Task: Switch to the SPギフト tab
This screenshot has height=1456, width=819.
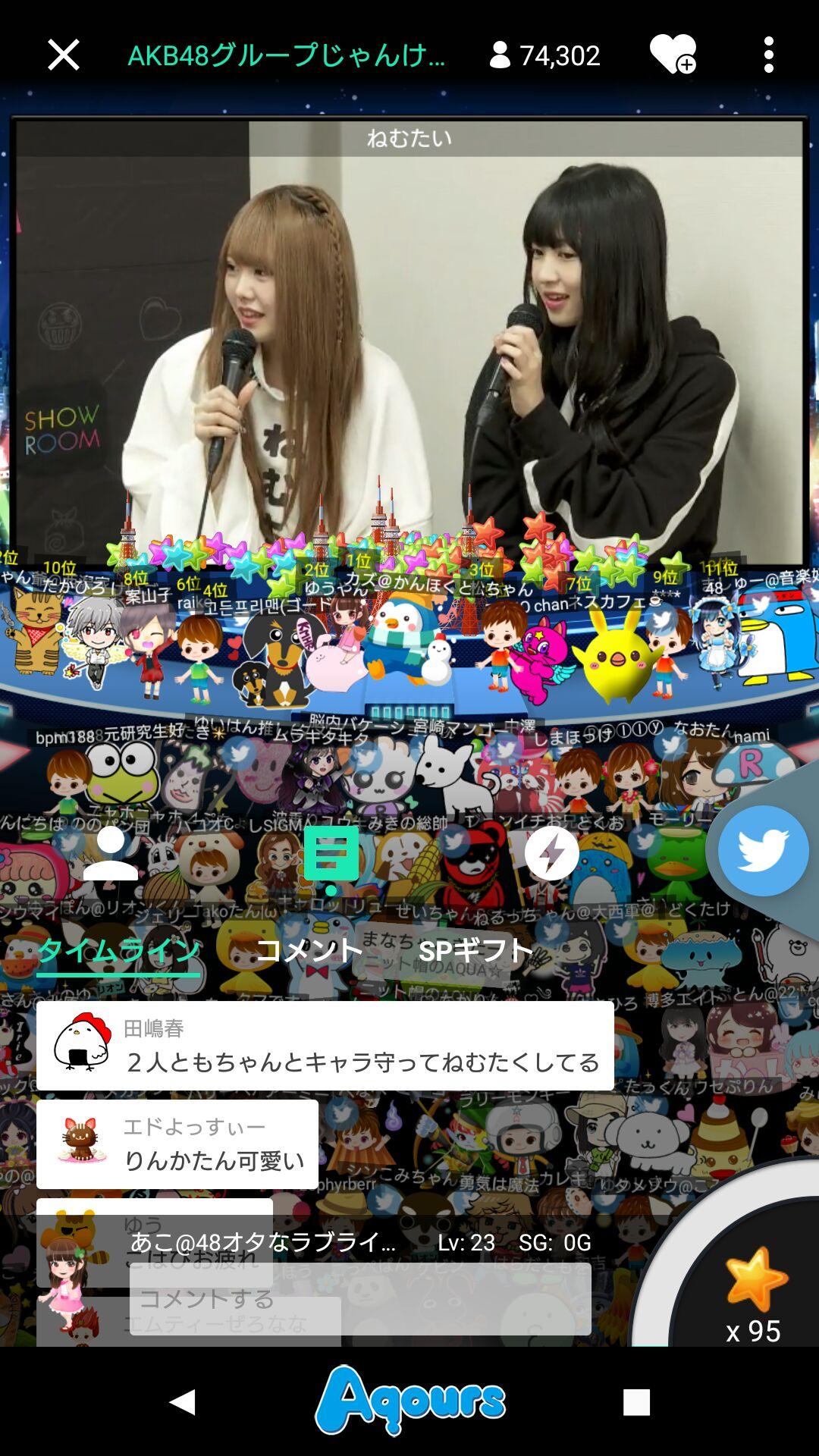Action: tap(475, 950)
